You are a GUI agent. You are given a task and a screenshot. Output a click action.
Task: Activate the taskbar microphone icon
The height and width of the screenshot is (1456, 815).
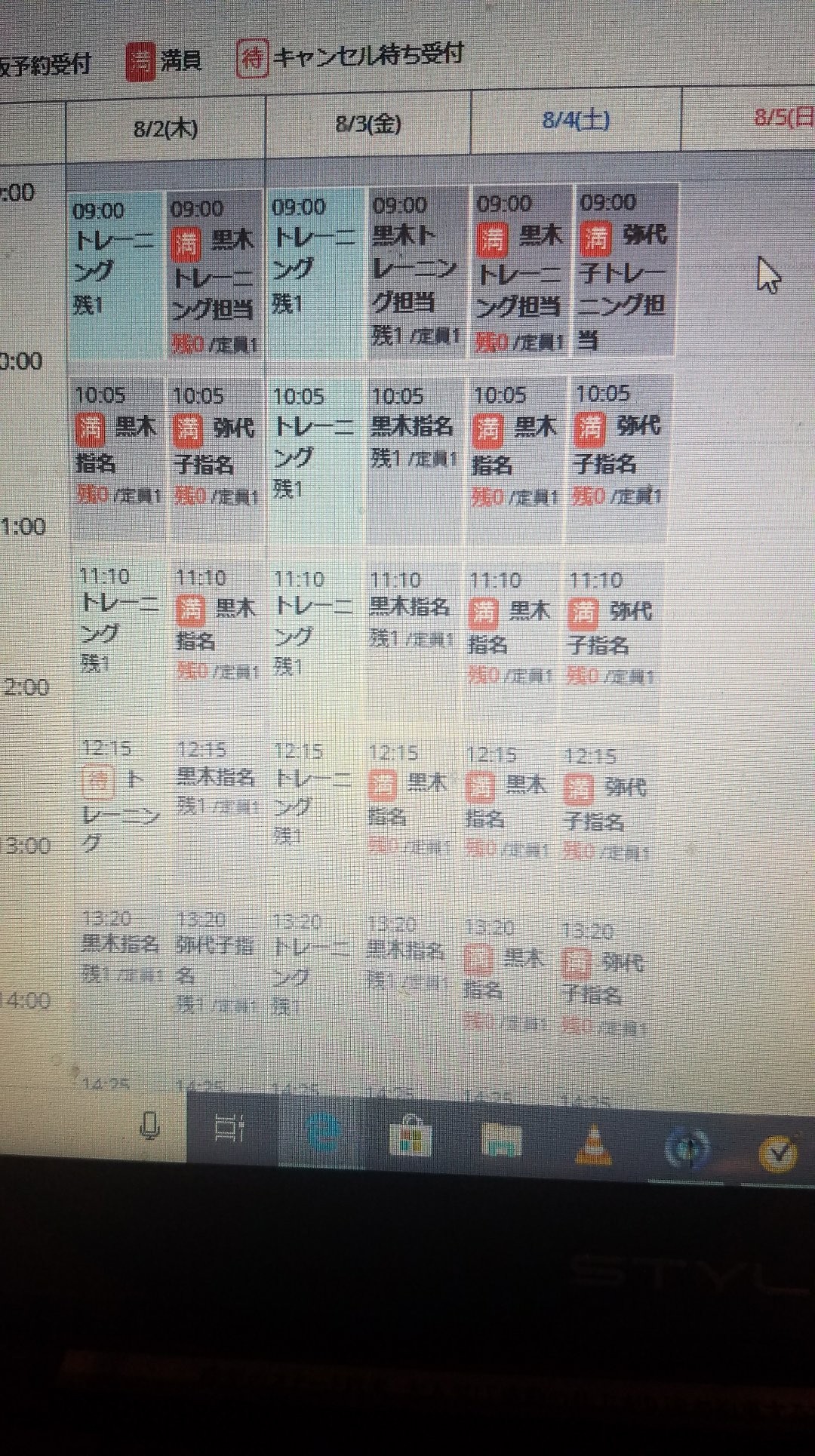point(149,1127)
